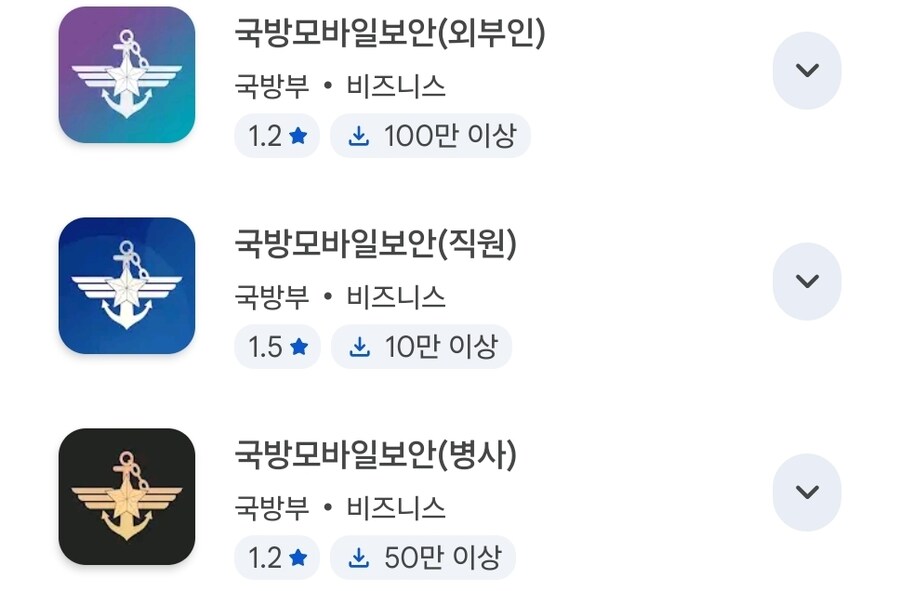Viewport: 900px width, 591px height.
Task: Expand details for 국방모바일보안(병사)
Action: tap(806, 492)
